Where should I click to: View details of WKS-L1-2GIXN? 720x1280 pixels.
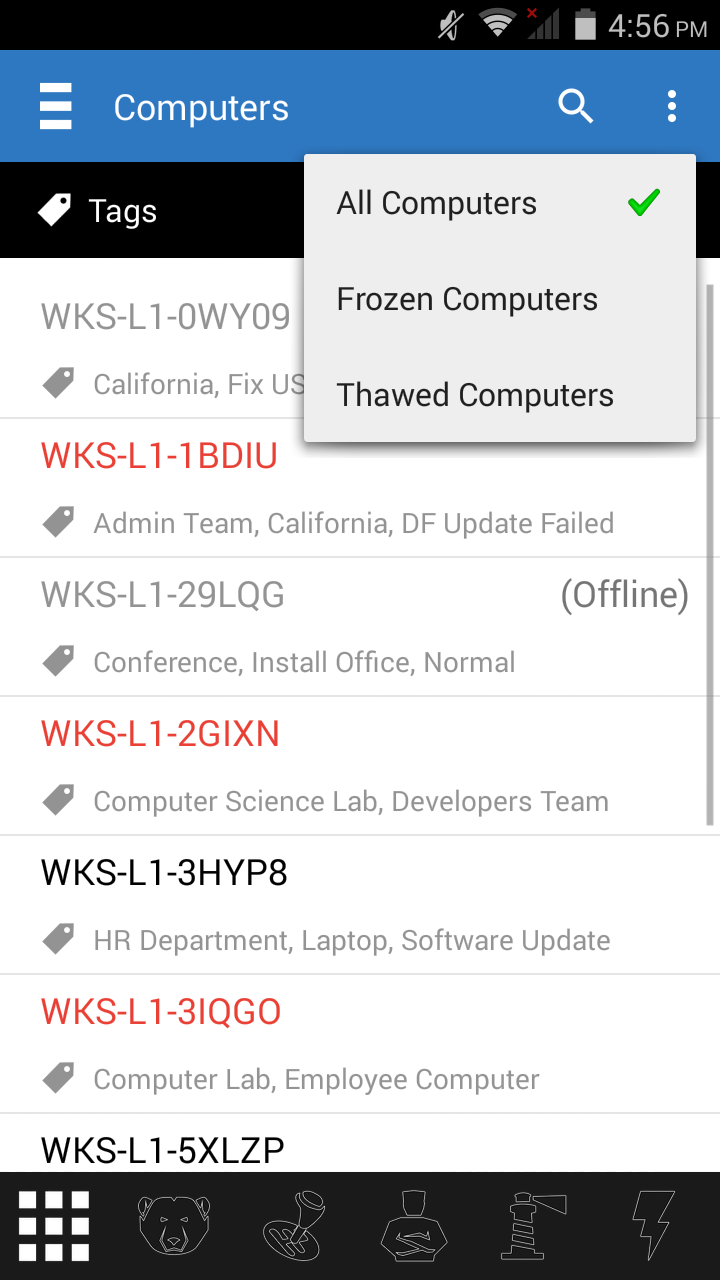360,766
